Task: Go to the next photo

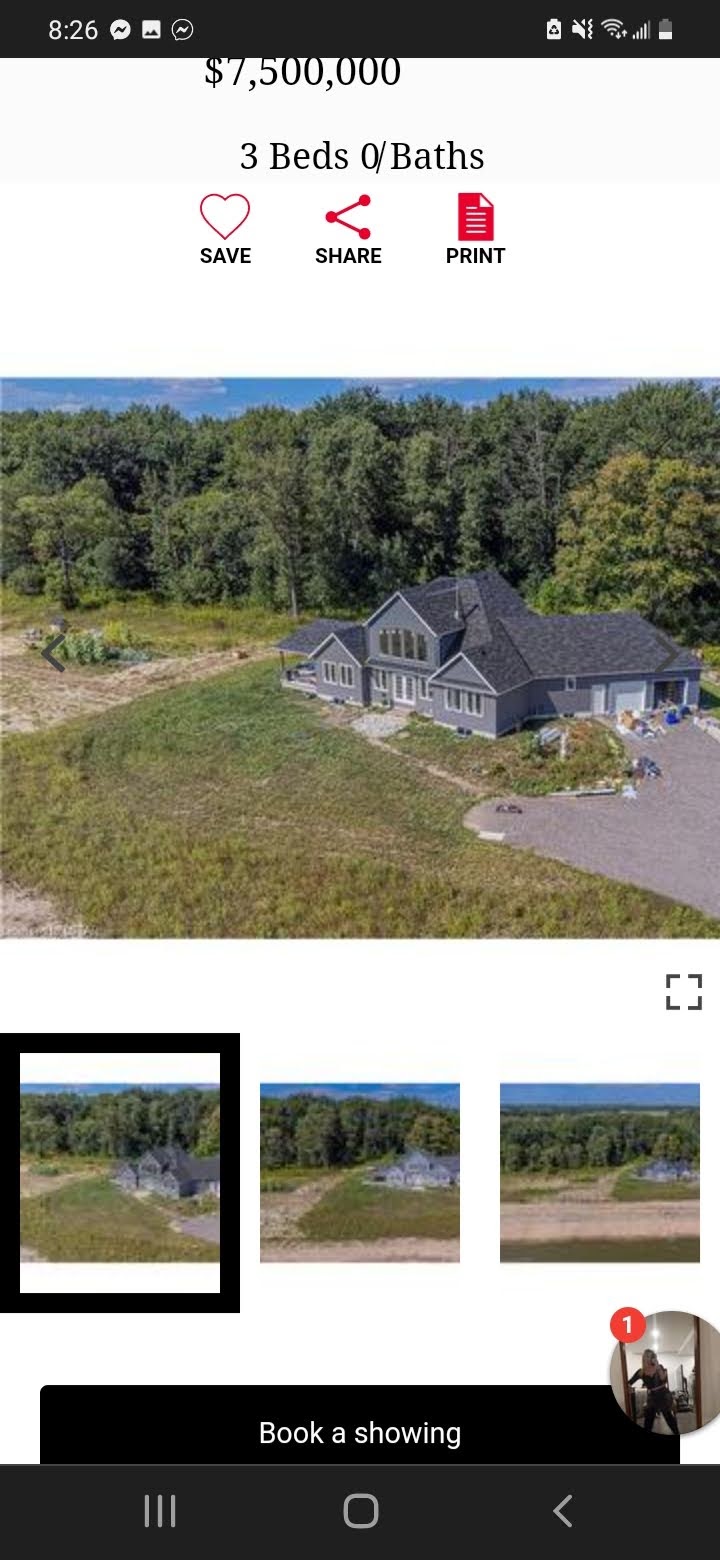Action: (668, 654)
